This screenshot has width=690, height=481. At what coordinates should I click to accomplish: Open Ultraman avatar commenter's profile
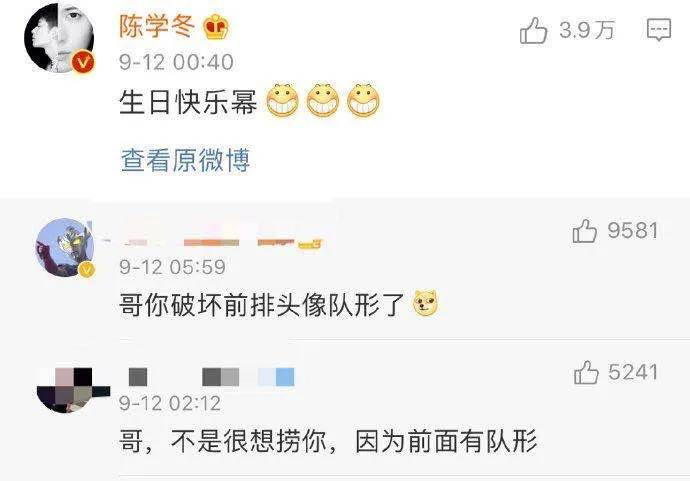pos(66,248)
